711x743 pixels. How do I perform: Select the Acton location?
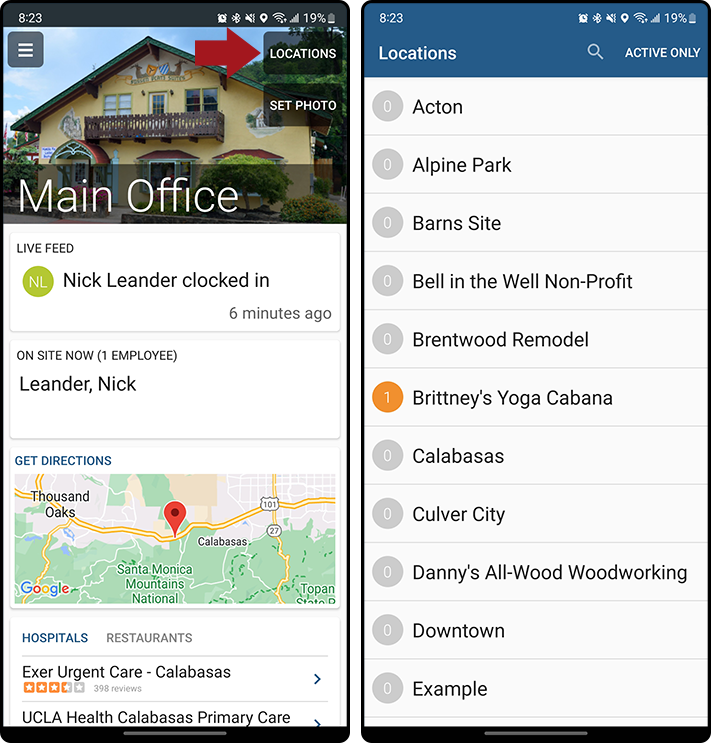[437, 107]
